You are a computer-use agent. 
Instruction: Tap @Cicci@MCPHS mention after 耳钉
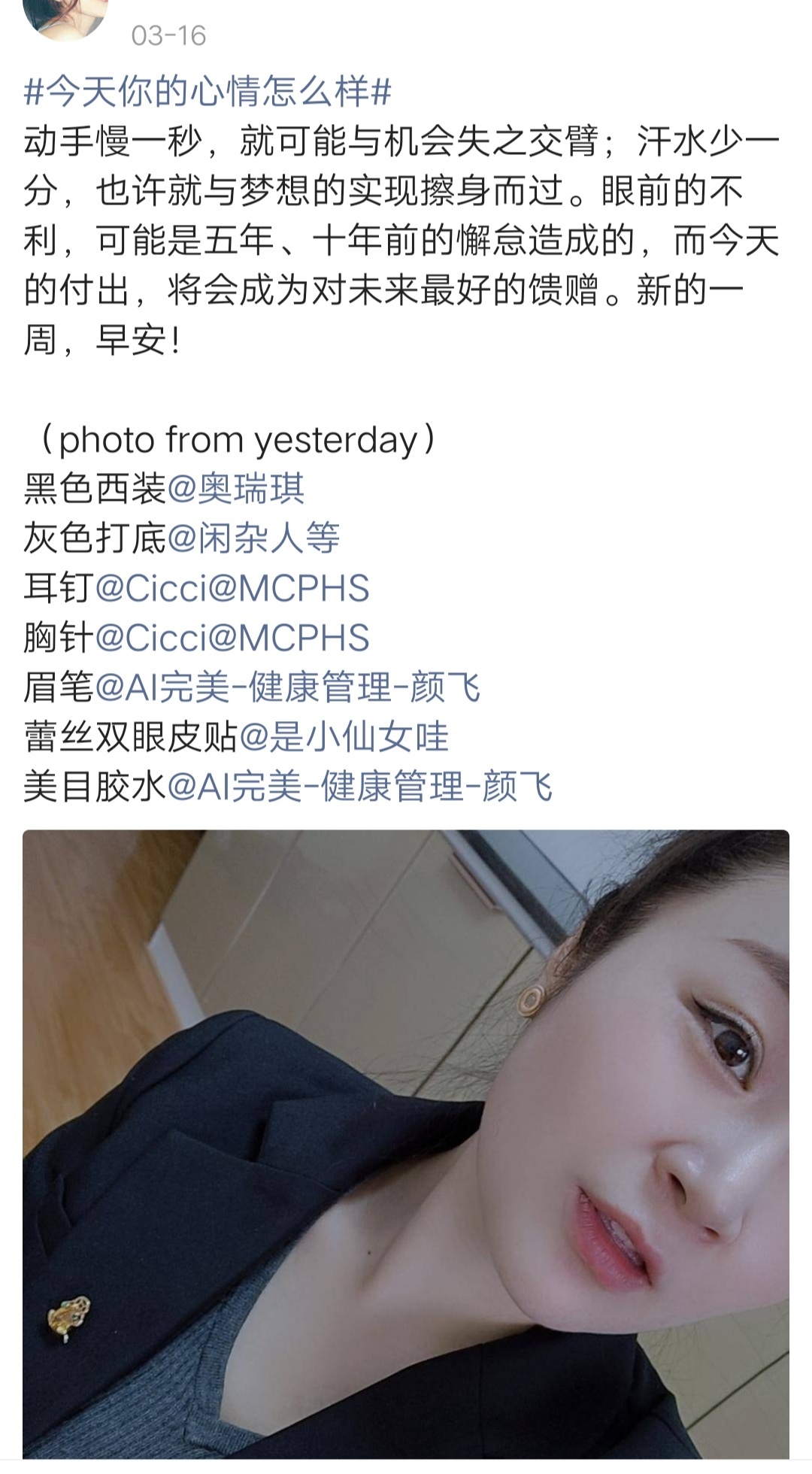[232, 588]
